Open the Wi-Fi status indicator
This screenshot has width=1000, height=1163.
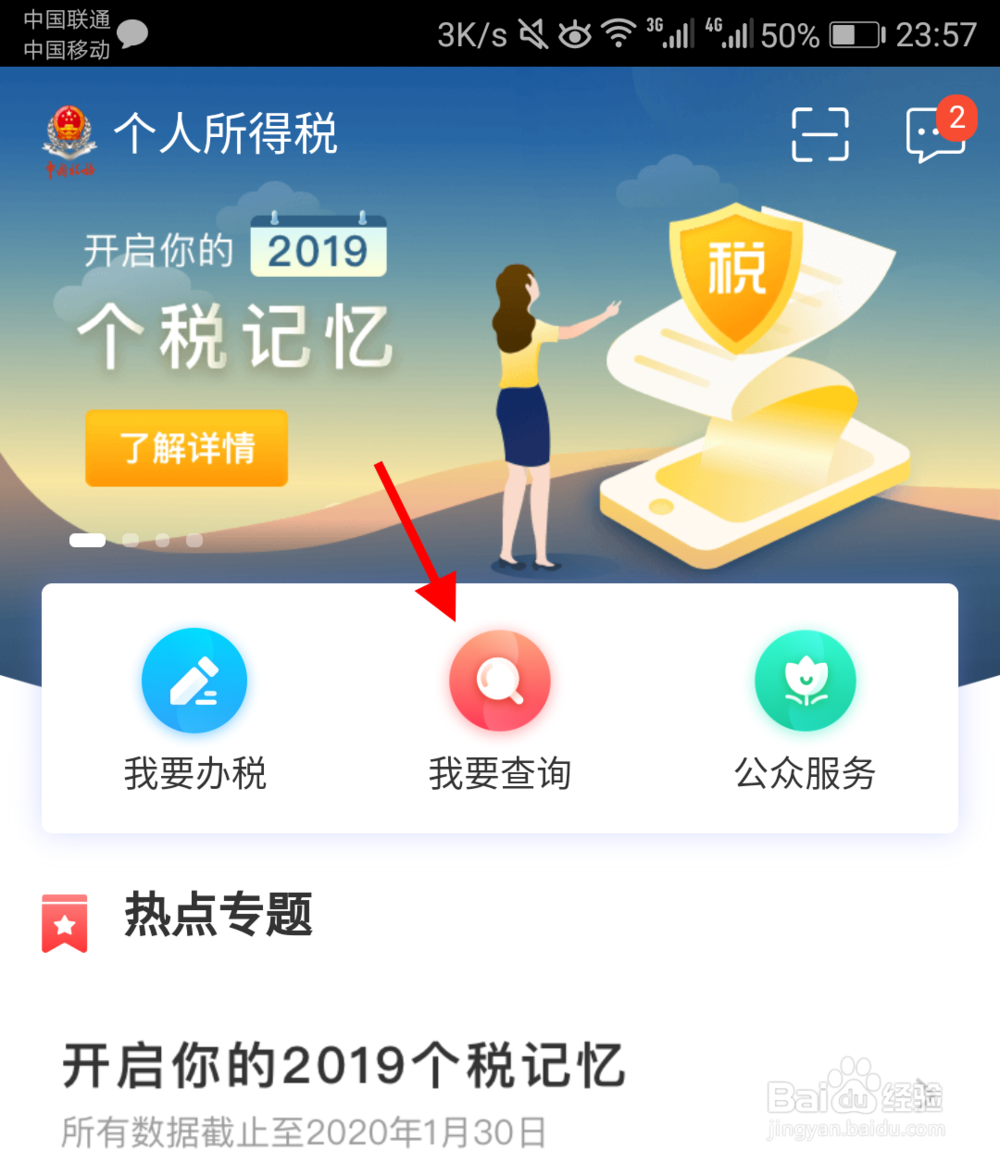pos(618,33)
